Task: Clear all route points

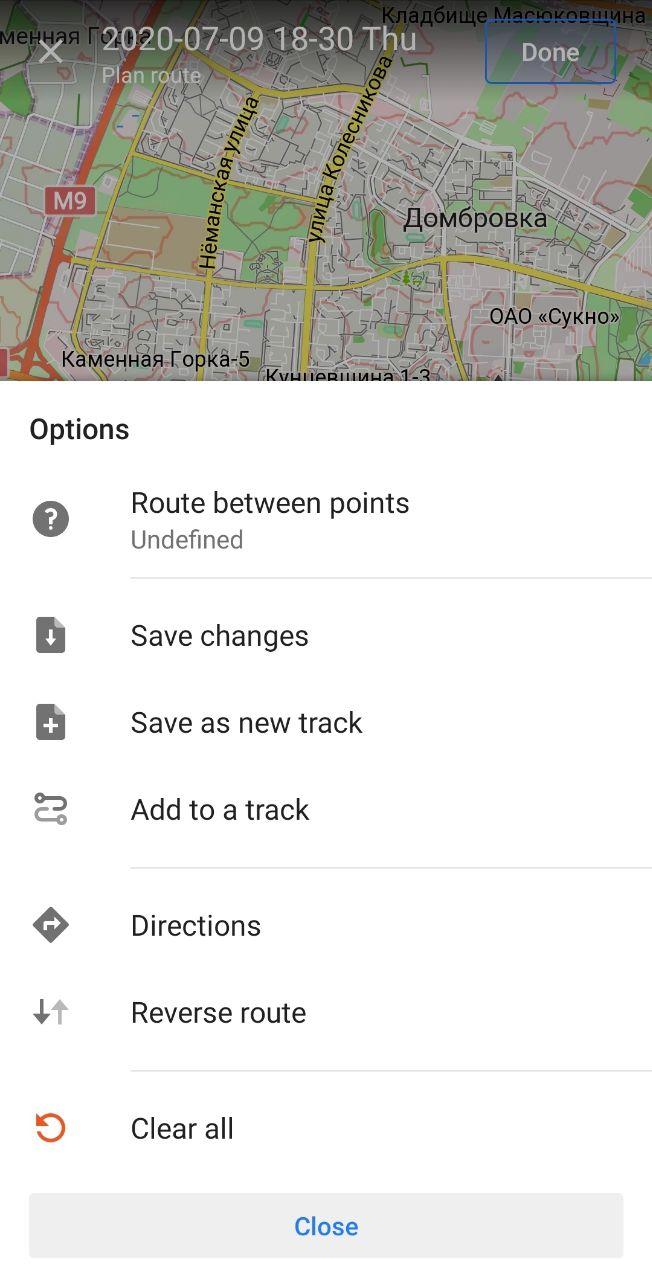Action: [182, 1129]
